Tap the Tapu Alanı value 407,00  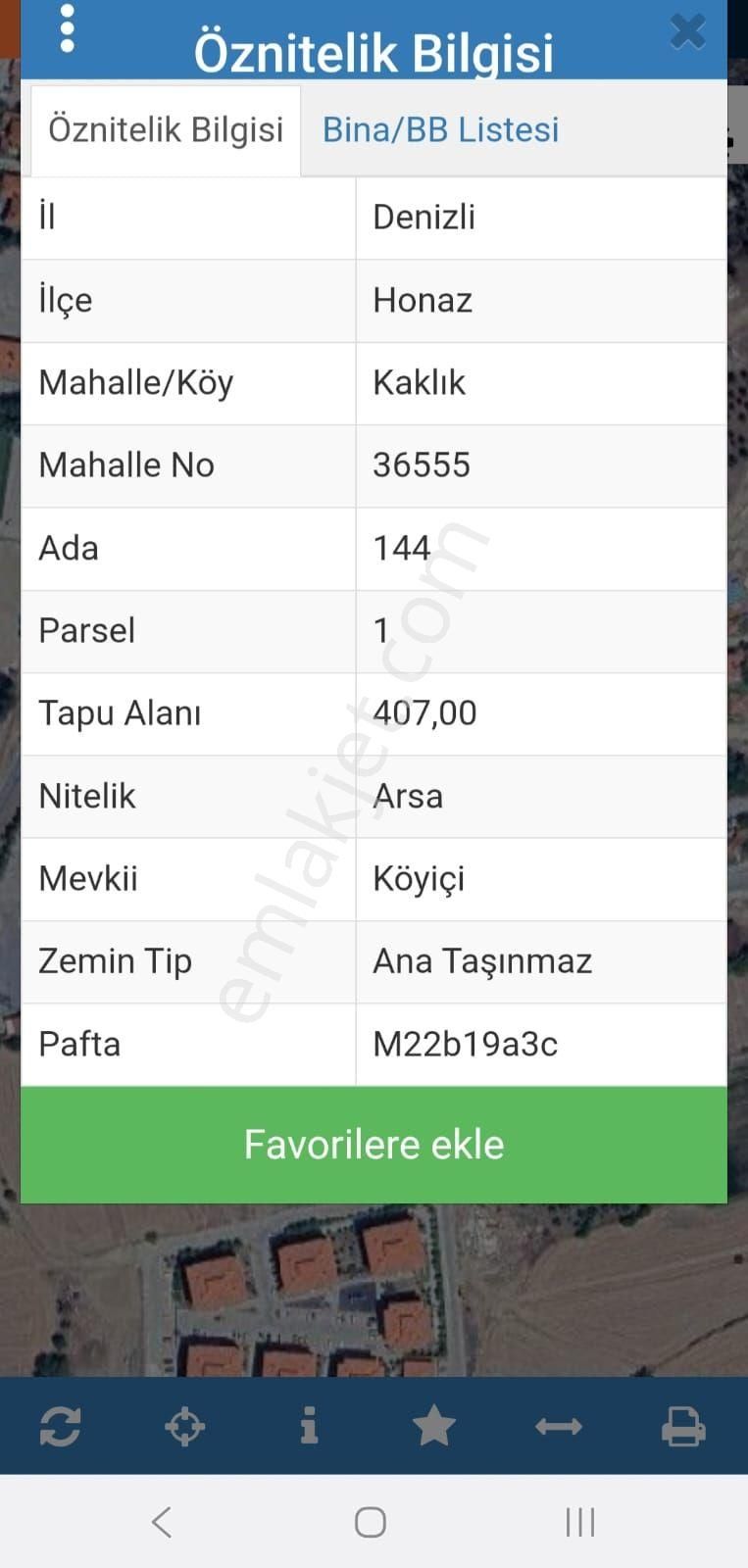[424, 713]
